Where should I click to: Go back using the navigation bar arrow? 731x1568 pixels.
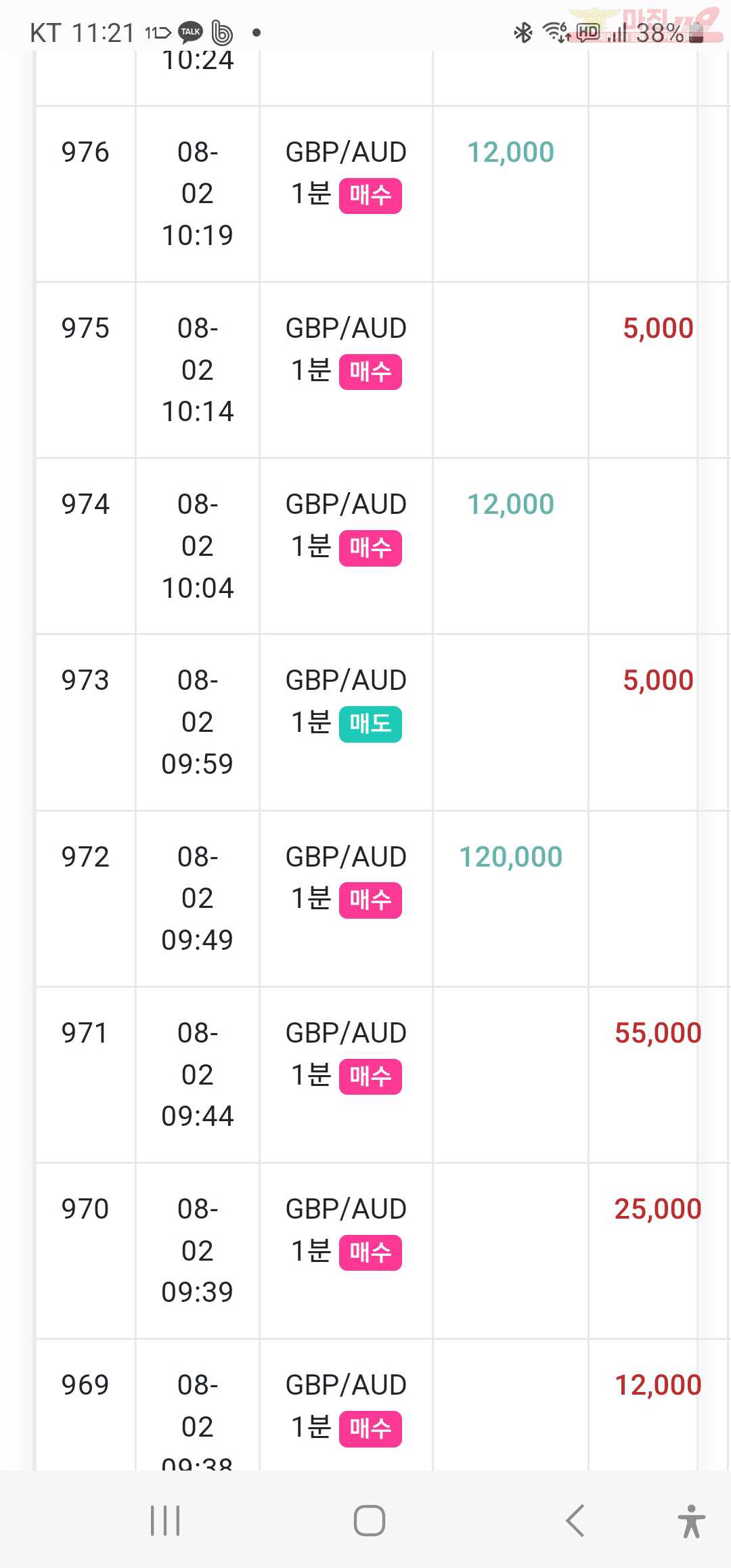(x=575, y=1521)
